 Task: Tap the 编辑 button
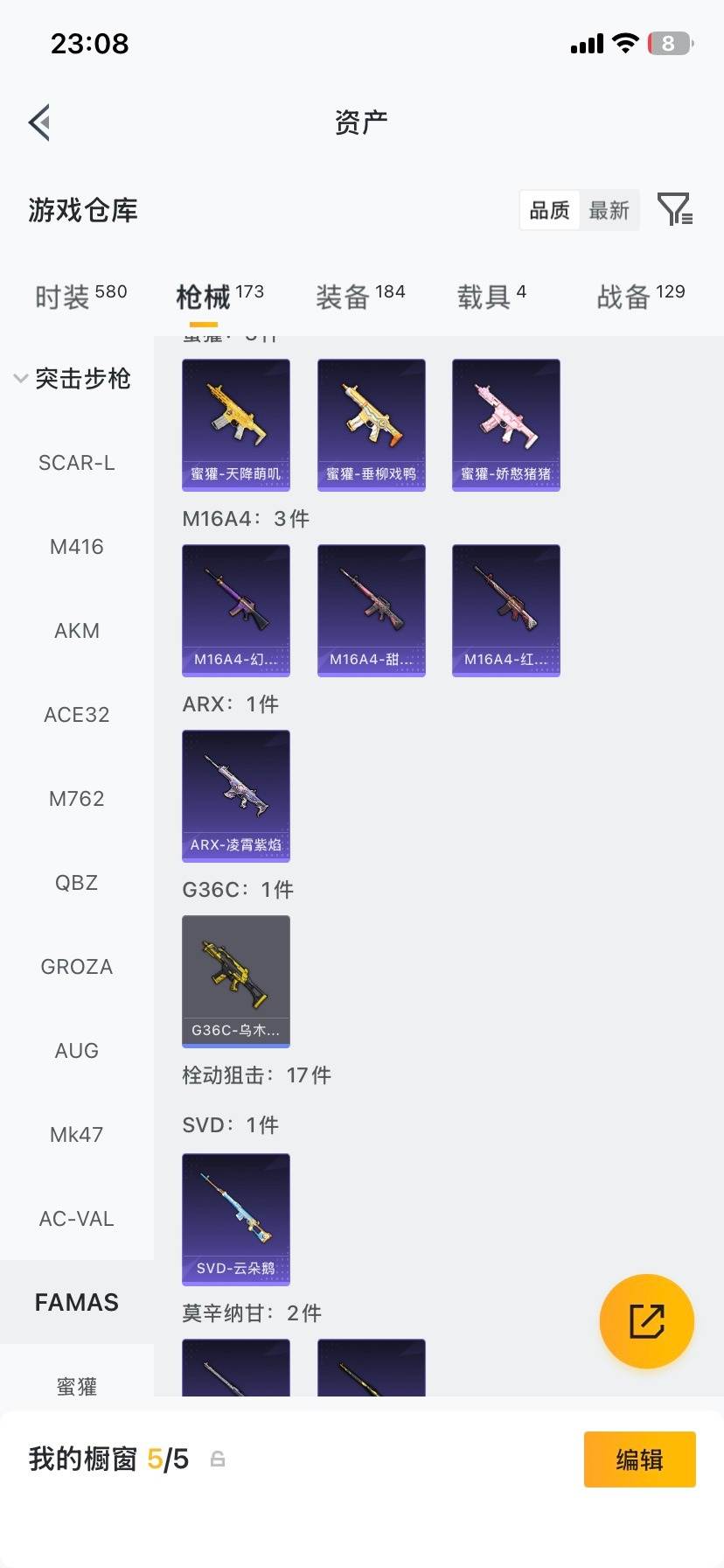point(639,1459)
